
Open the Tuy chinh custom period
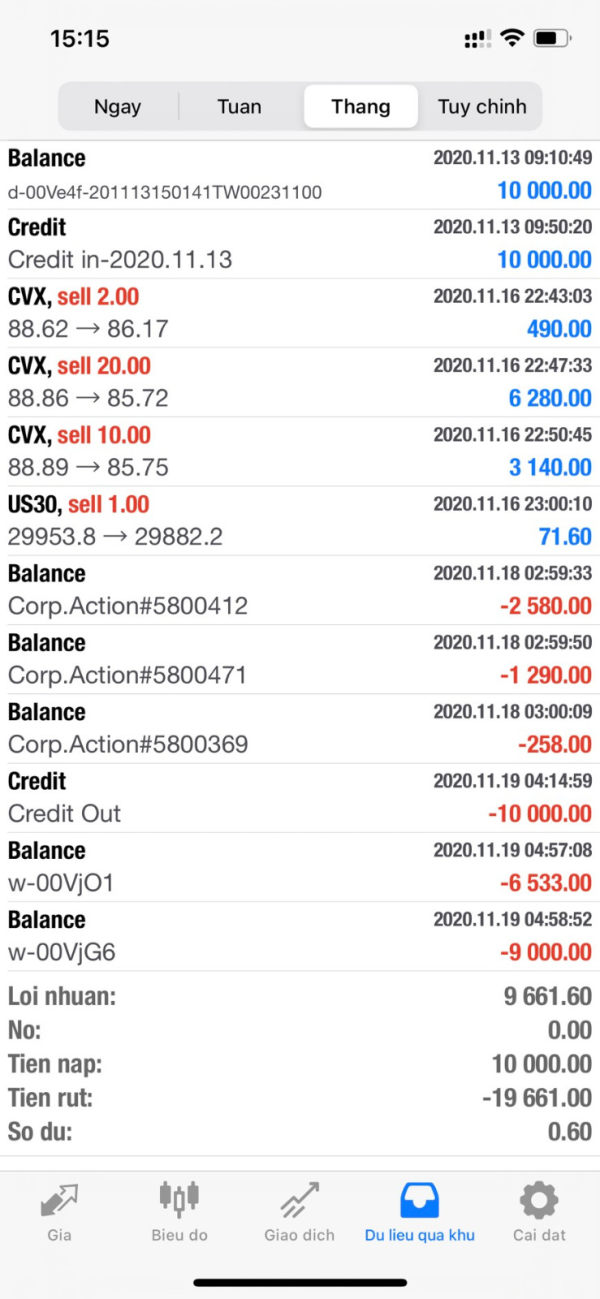482,107
